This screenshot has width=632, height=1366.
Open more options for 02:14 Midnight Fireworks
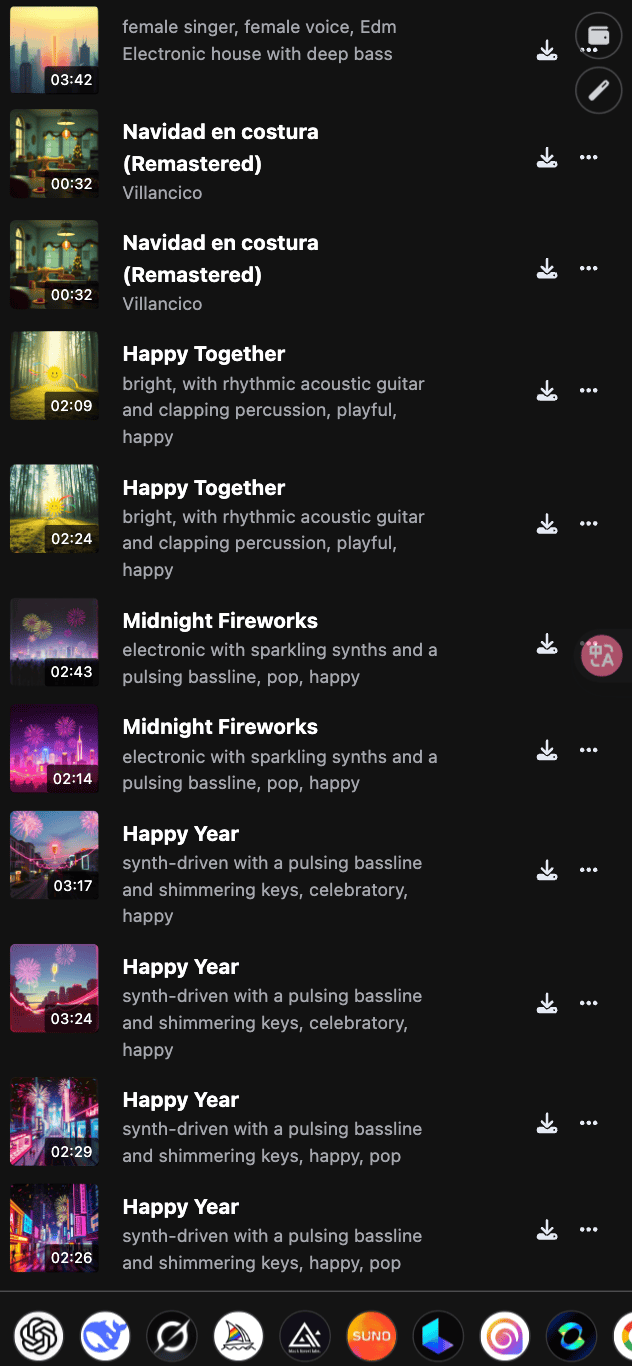tap(589, 750)
